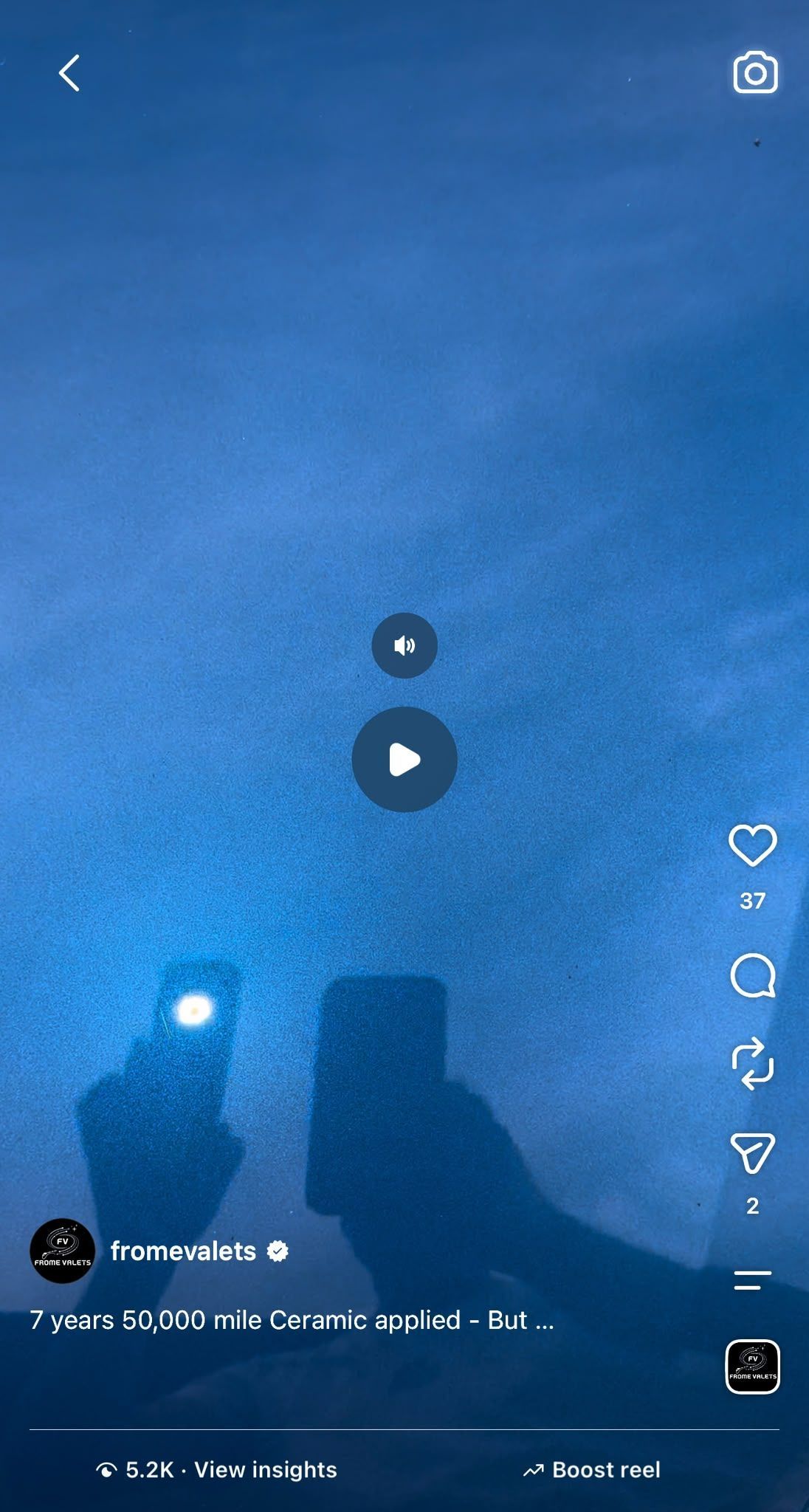Repost this reel

point(752,1063)
